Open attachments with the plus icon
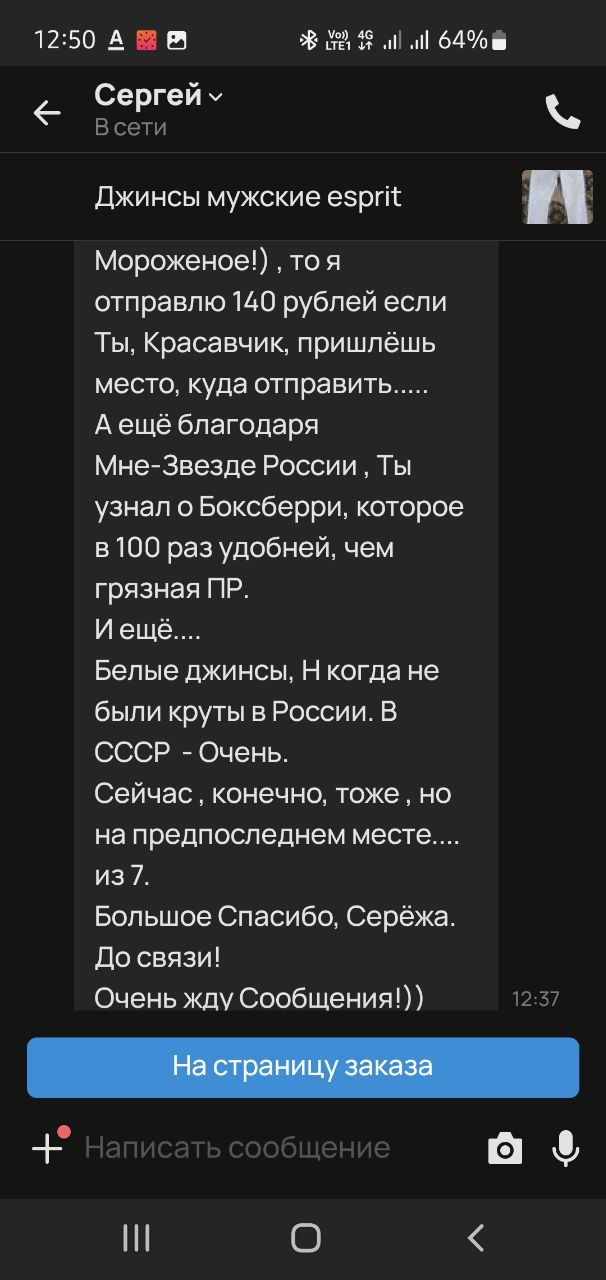 [x=48, y=1147]
